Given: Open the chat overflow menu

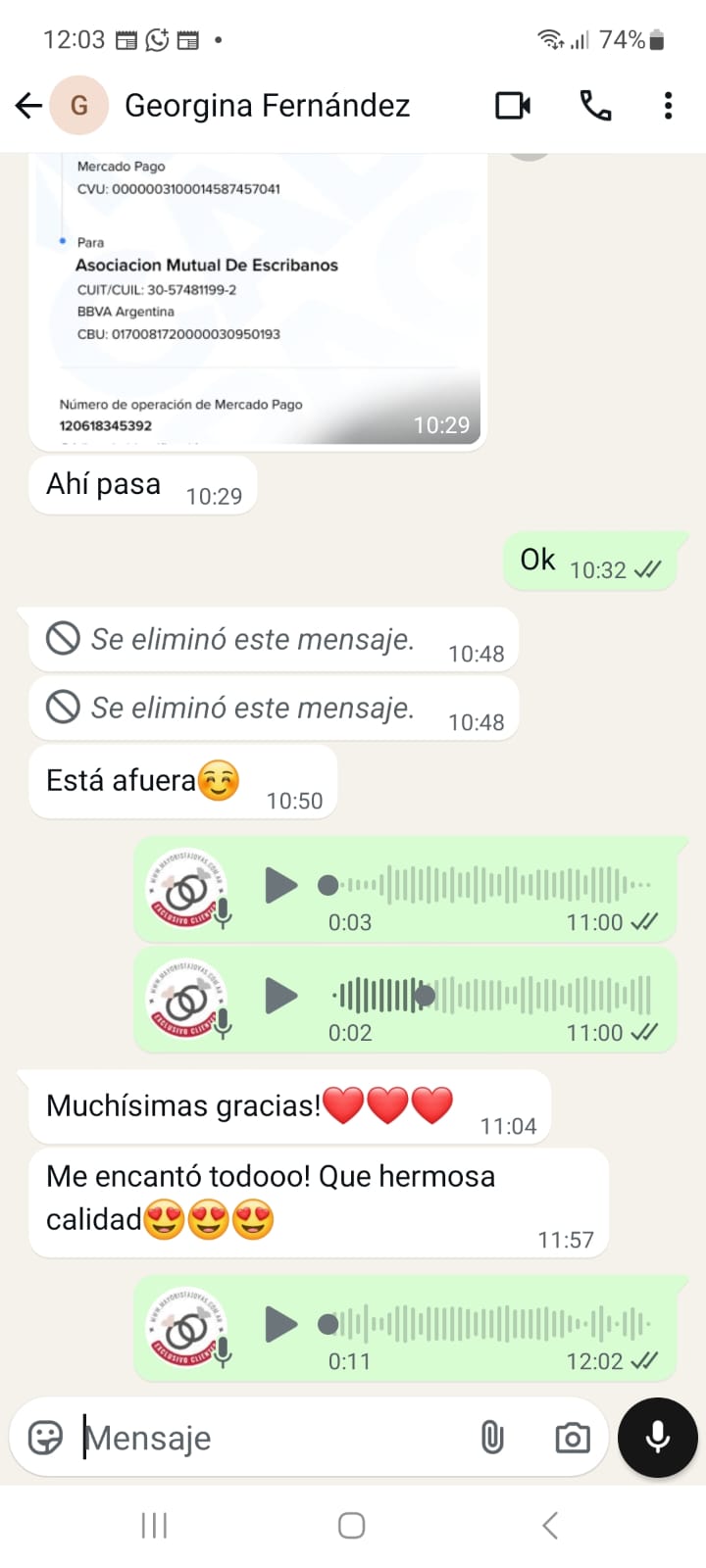Looking at the screenshot, I should tap(668, 106).
